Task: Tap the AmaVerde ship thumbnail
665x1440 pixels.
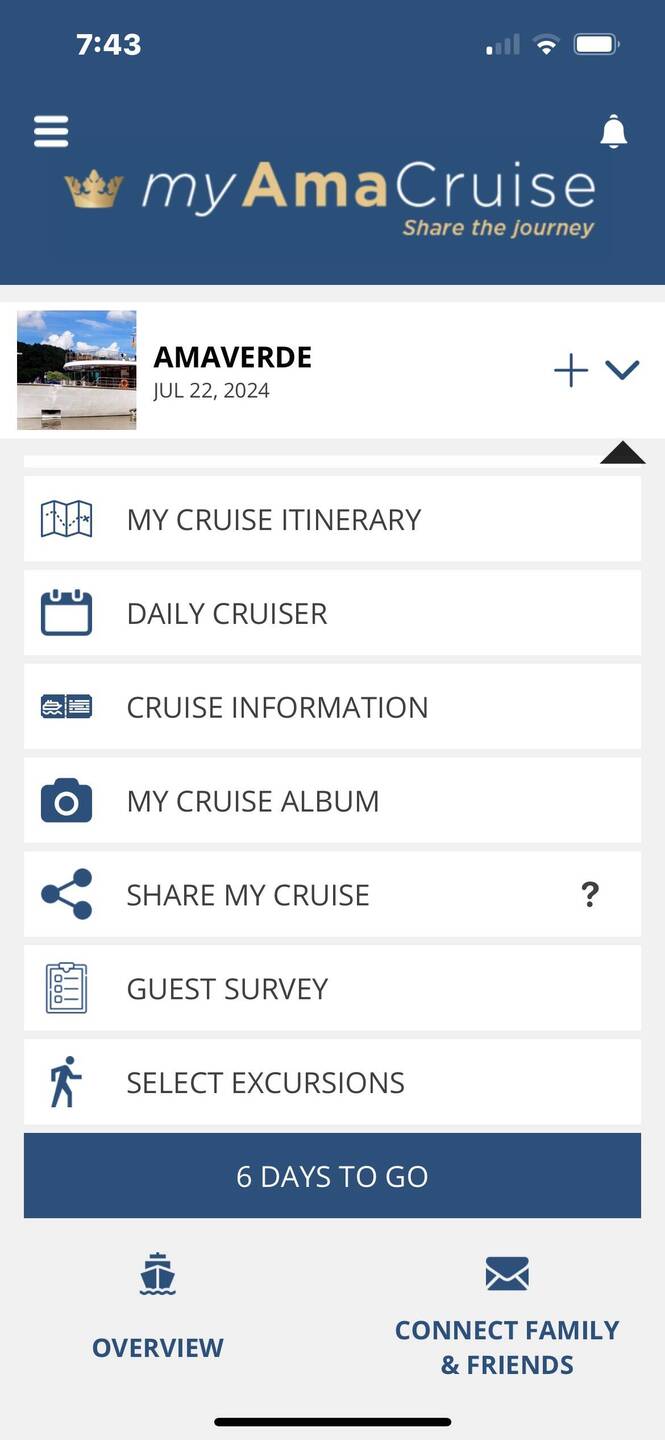Action: click(77, 370)
